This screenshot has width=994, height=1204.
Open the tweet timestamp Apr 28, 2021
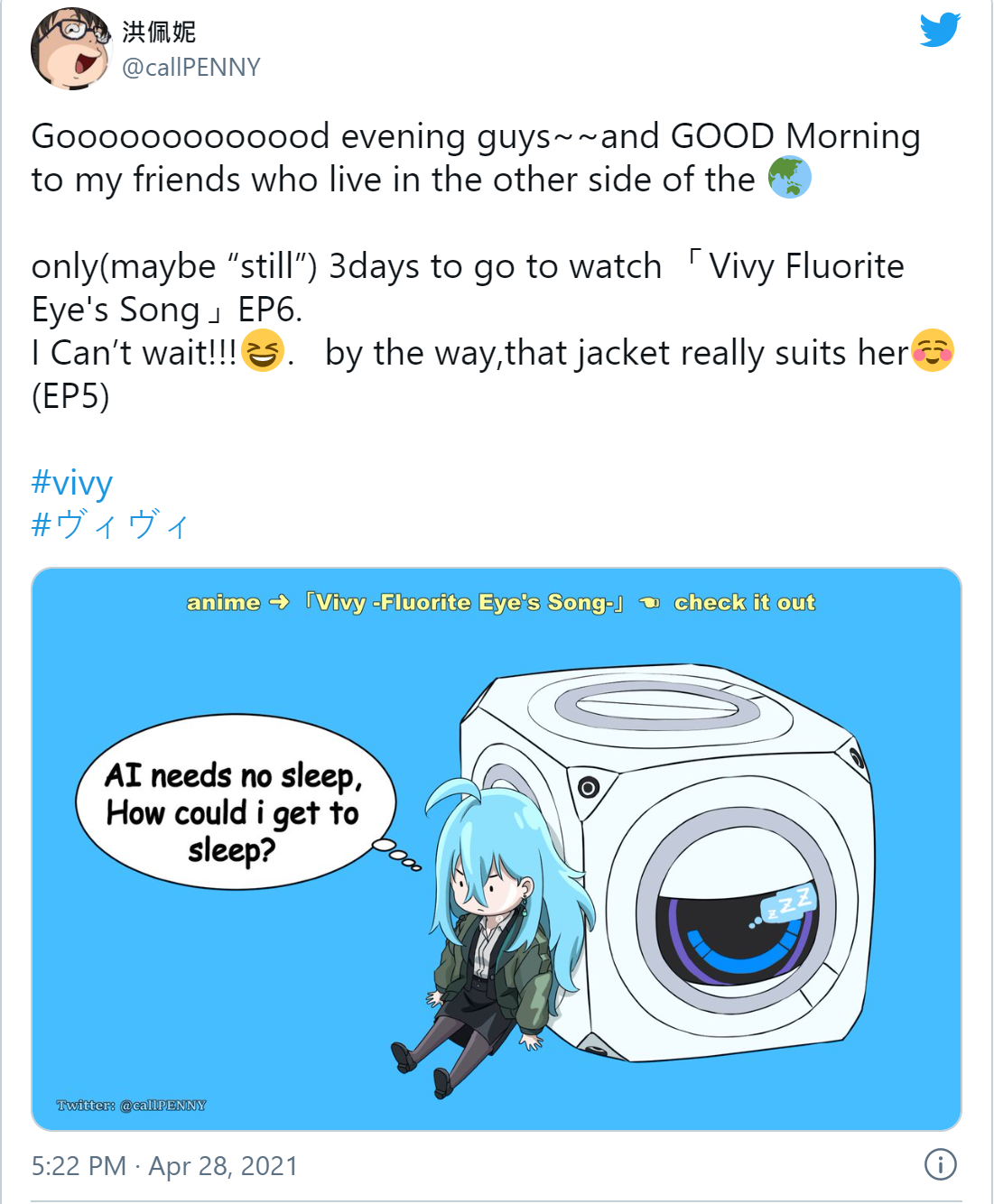pos(164,1165)
